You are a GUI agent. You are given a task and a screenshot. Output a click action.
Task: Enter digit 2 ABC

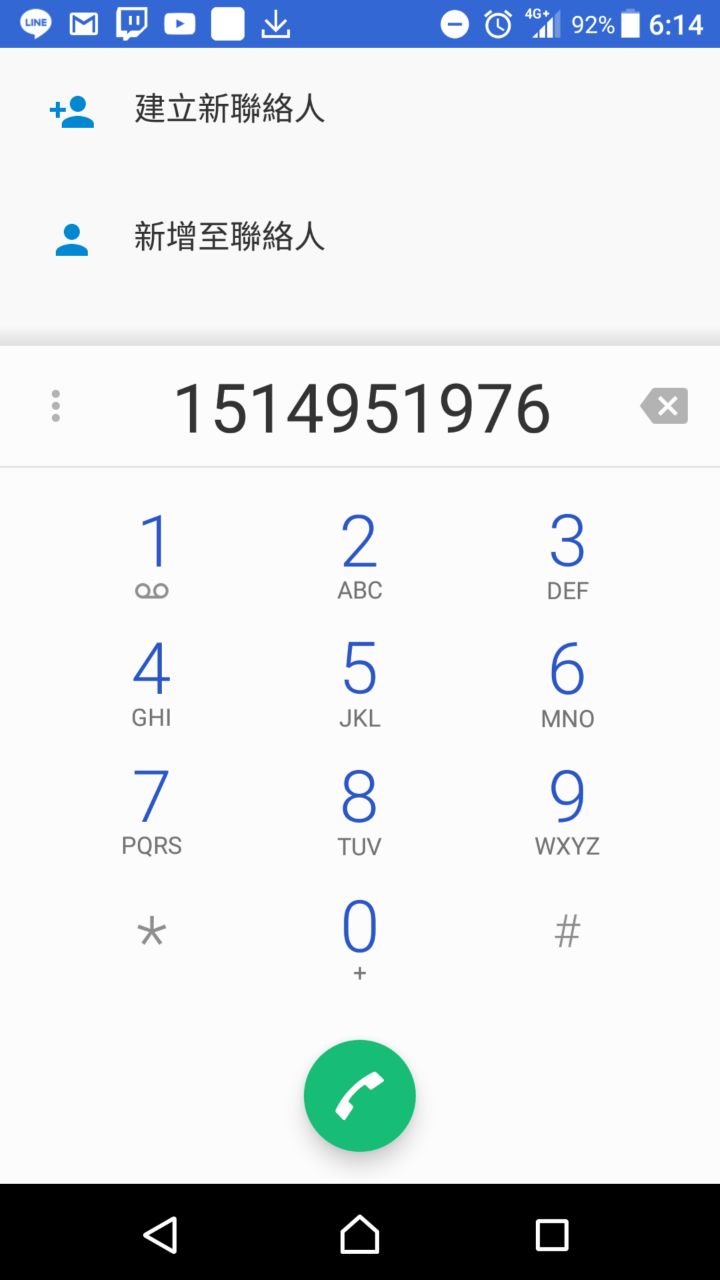(x=360, y=555)
